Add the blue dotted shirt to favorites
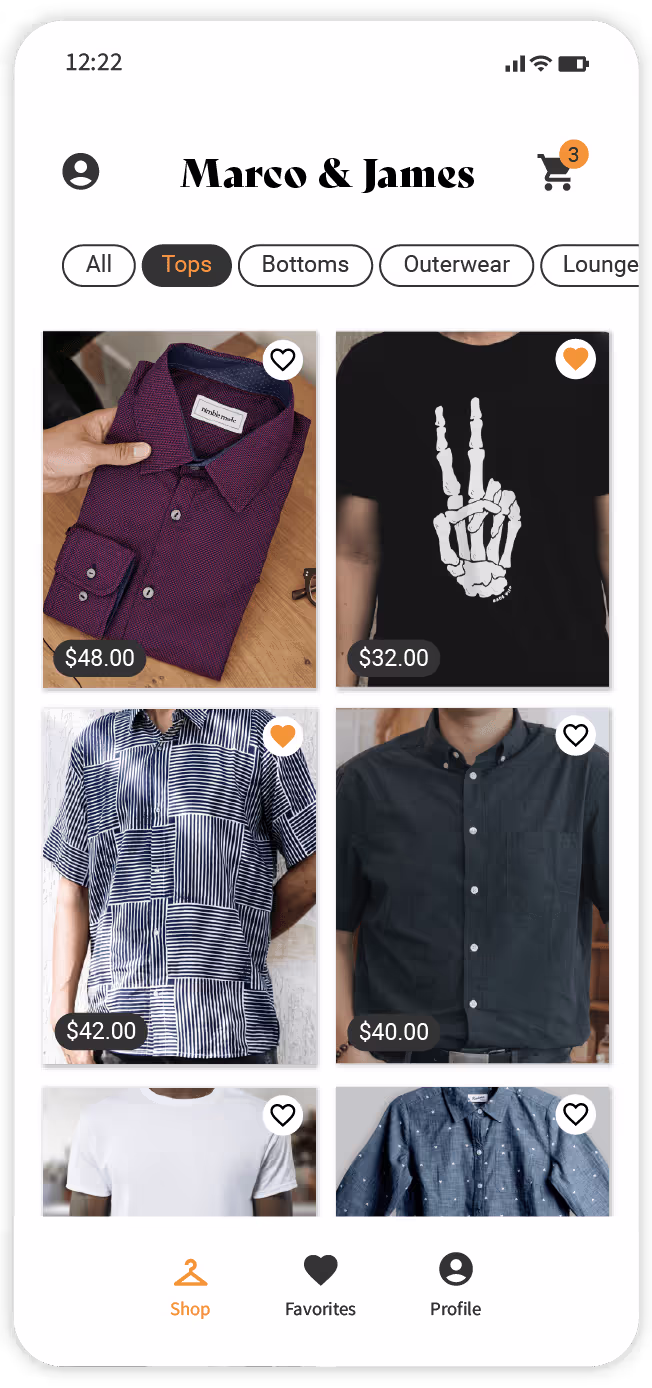 [576, 1114]
